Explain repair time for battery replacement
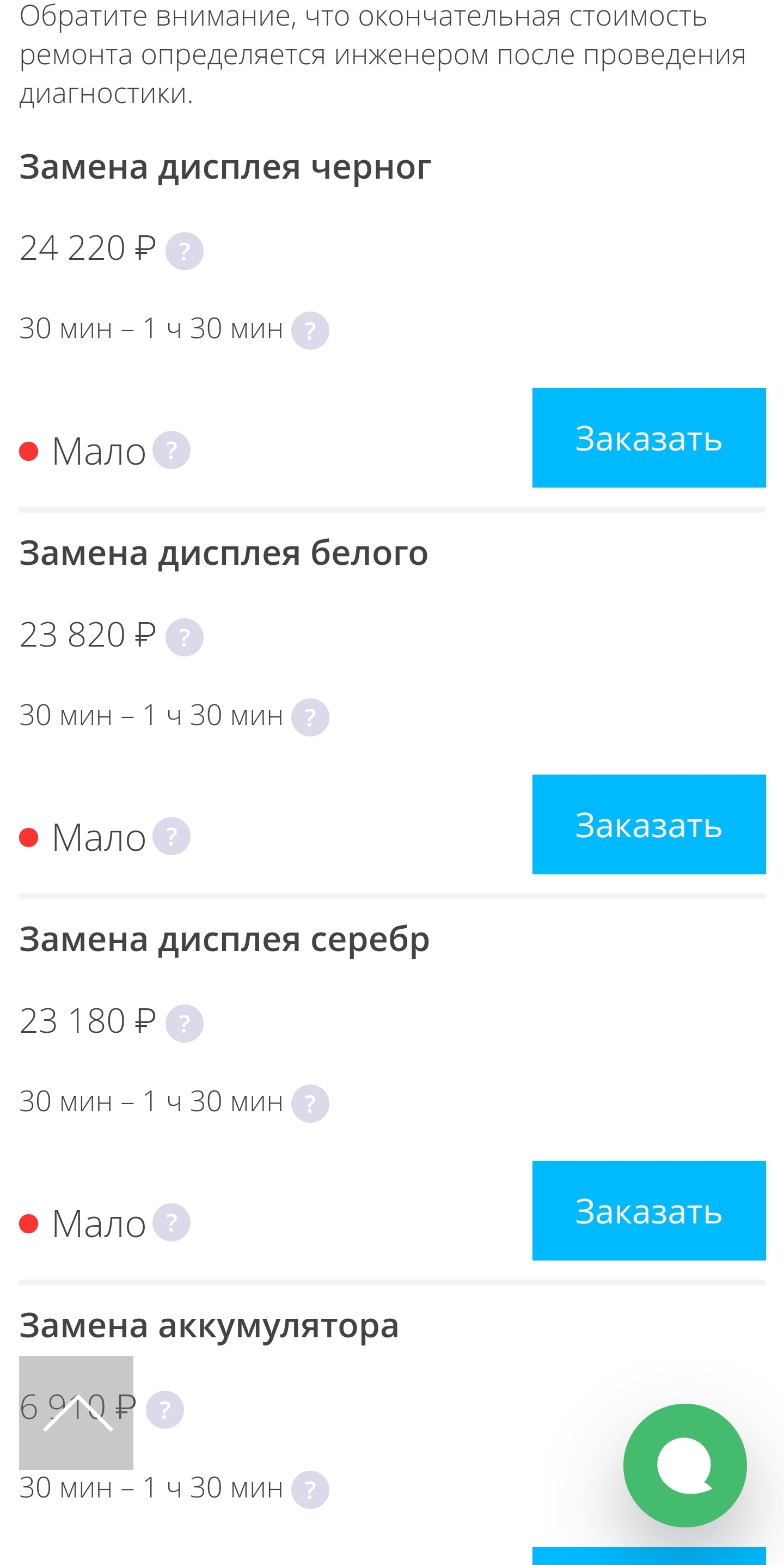The image size is (784, 1565). (310, 1490)
